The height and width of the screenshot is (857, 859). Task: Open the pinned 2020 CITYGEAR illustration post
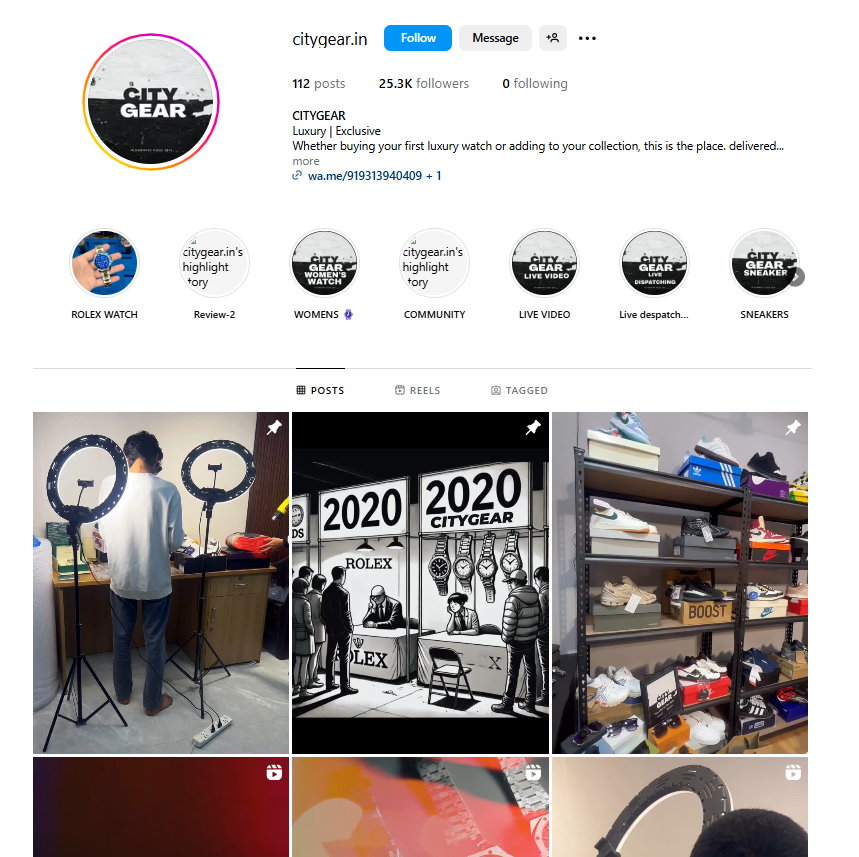pos(420,582)
